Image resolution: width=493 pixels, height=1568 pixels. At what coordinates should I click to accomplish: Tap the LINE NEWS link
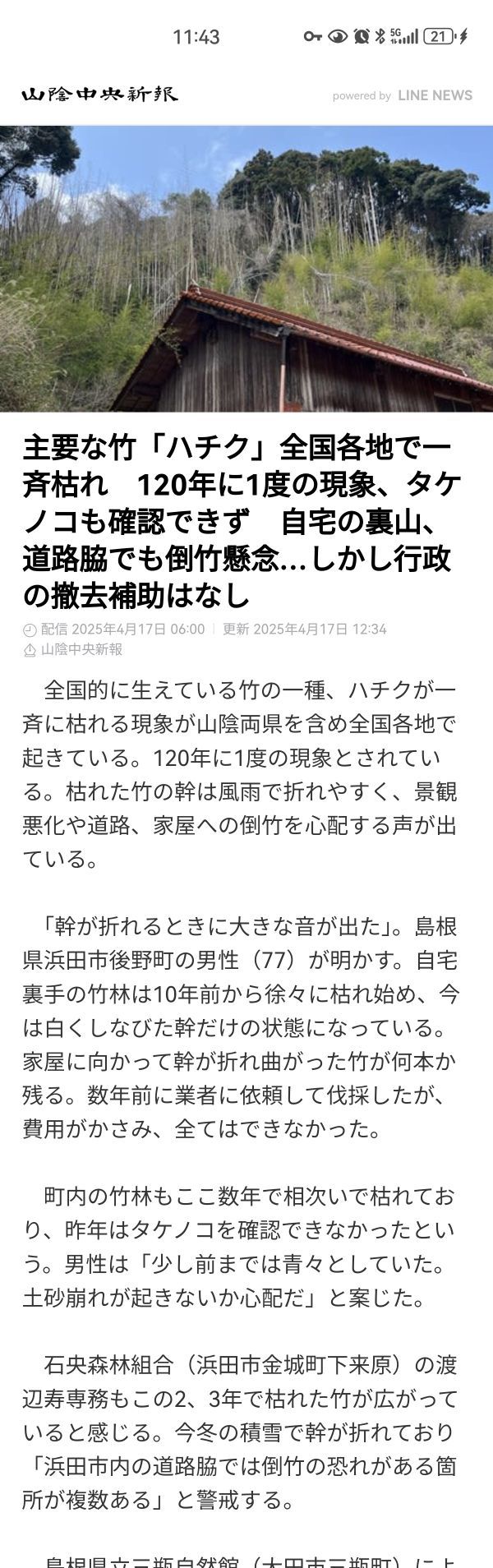coord(434,95)
